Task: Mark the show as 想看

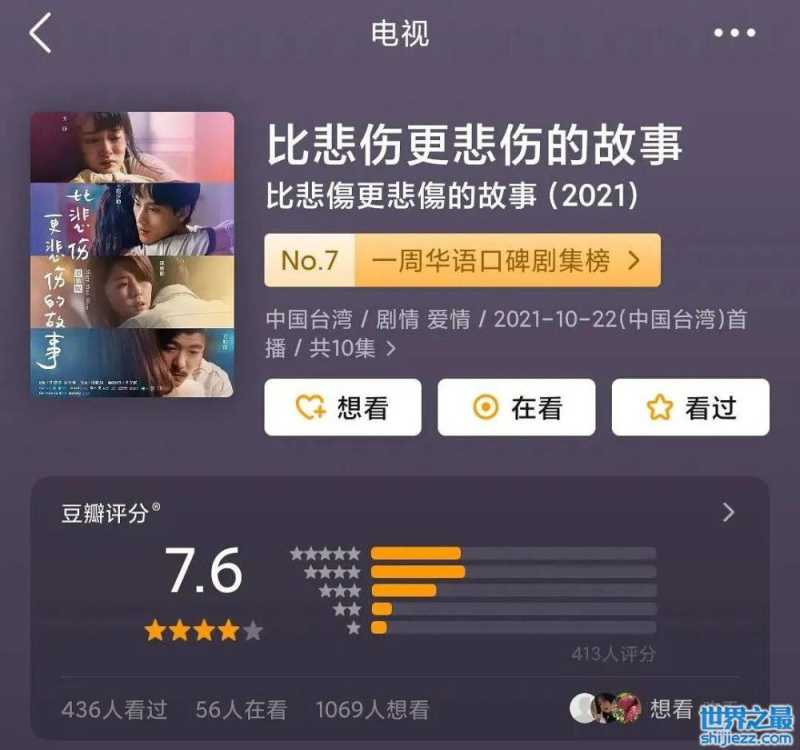Action: [342, 407]
